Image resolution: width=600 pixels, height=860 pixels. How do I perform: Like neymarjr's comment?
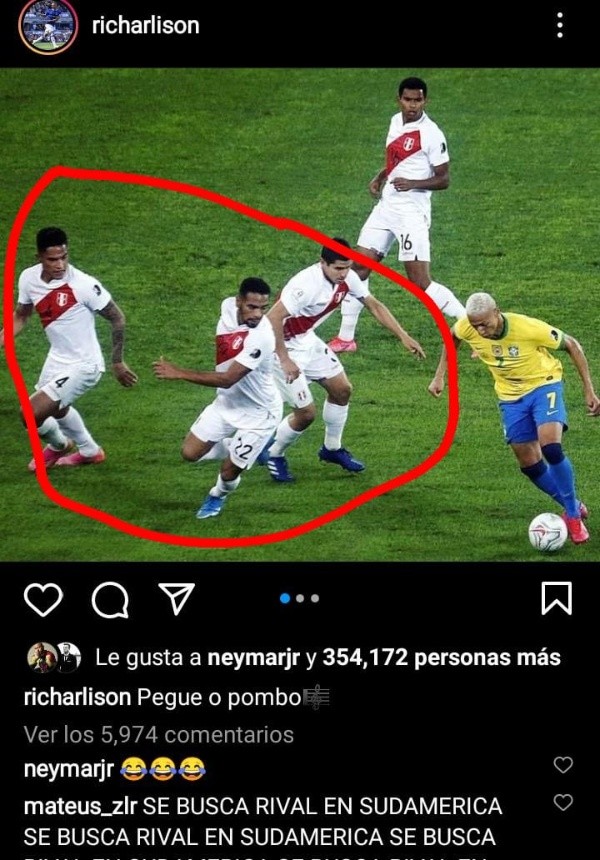tap(563, 765)
